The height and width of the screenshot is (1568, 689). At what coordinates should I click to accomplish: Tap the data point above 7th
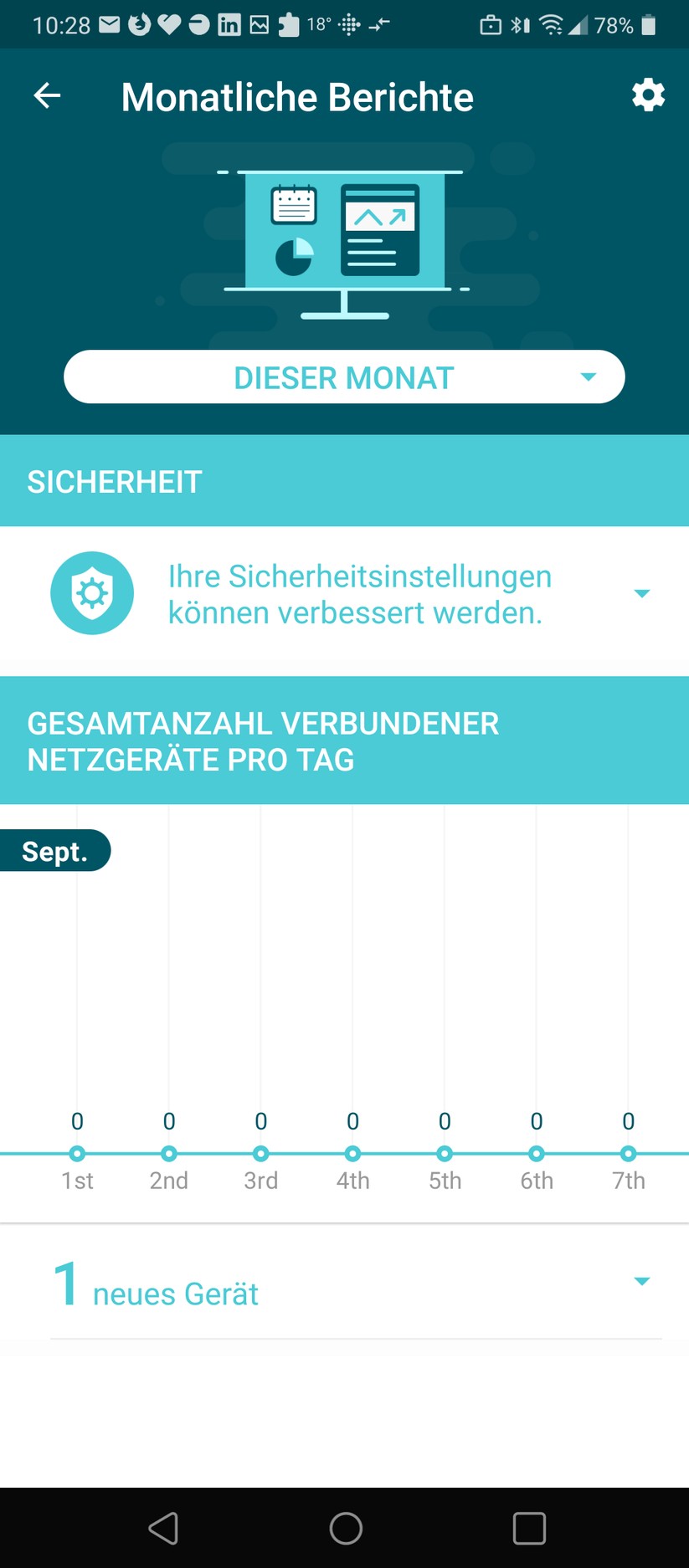tap(629, 1154)
